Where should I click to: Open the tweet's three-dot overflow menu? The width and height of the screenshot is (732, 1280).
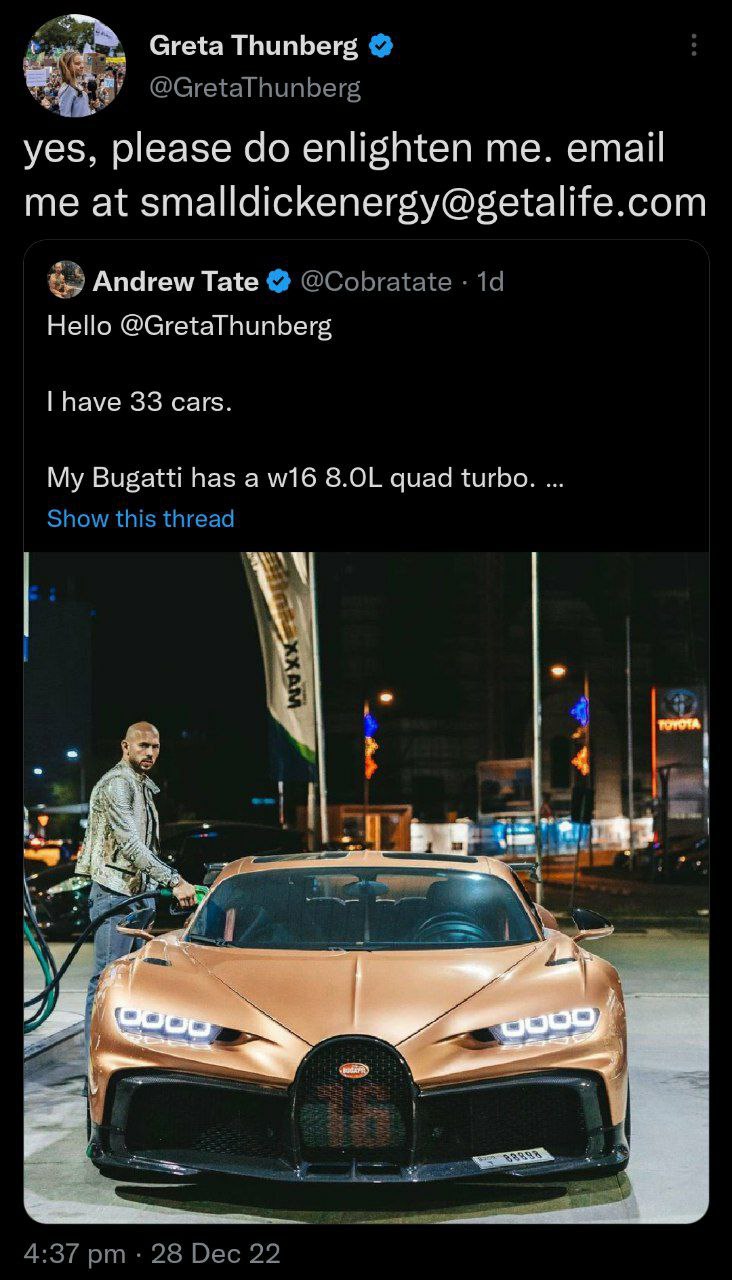(x=694, y=45)
